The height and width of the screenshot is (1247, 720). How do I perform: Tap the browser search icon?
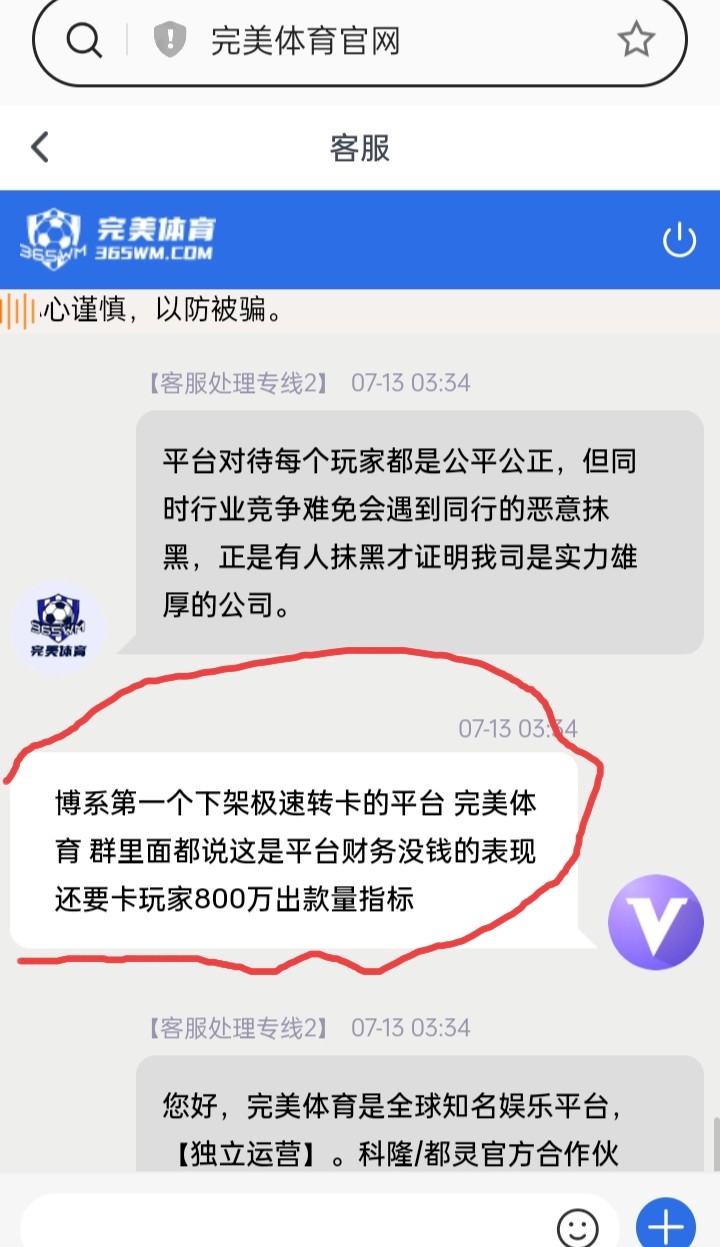(x=85, y=40)
